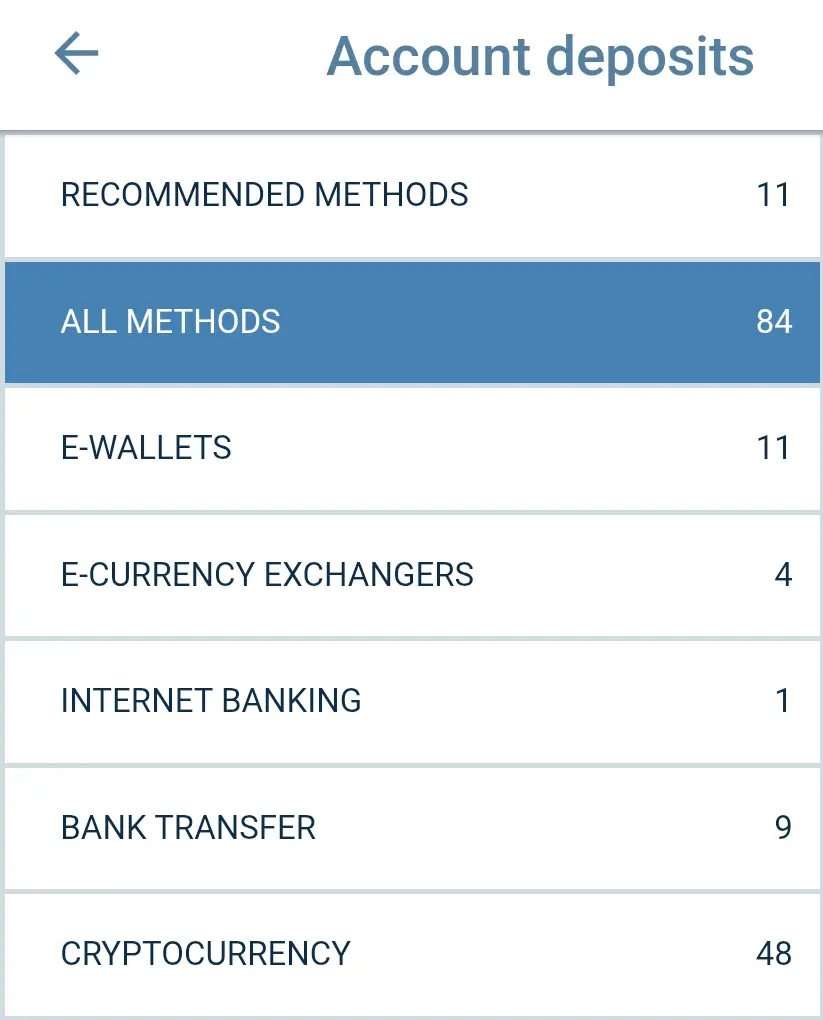Viewport: 823px width, 1020px height.
Task: Click the number 11 beside E-WALLETS
Action: pyautogui.click(x=776, y=448)
